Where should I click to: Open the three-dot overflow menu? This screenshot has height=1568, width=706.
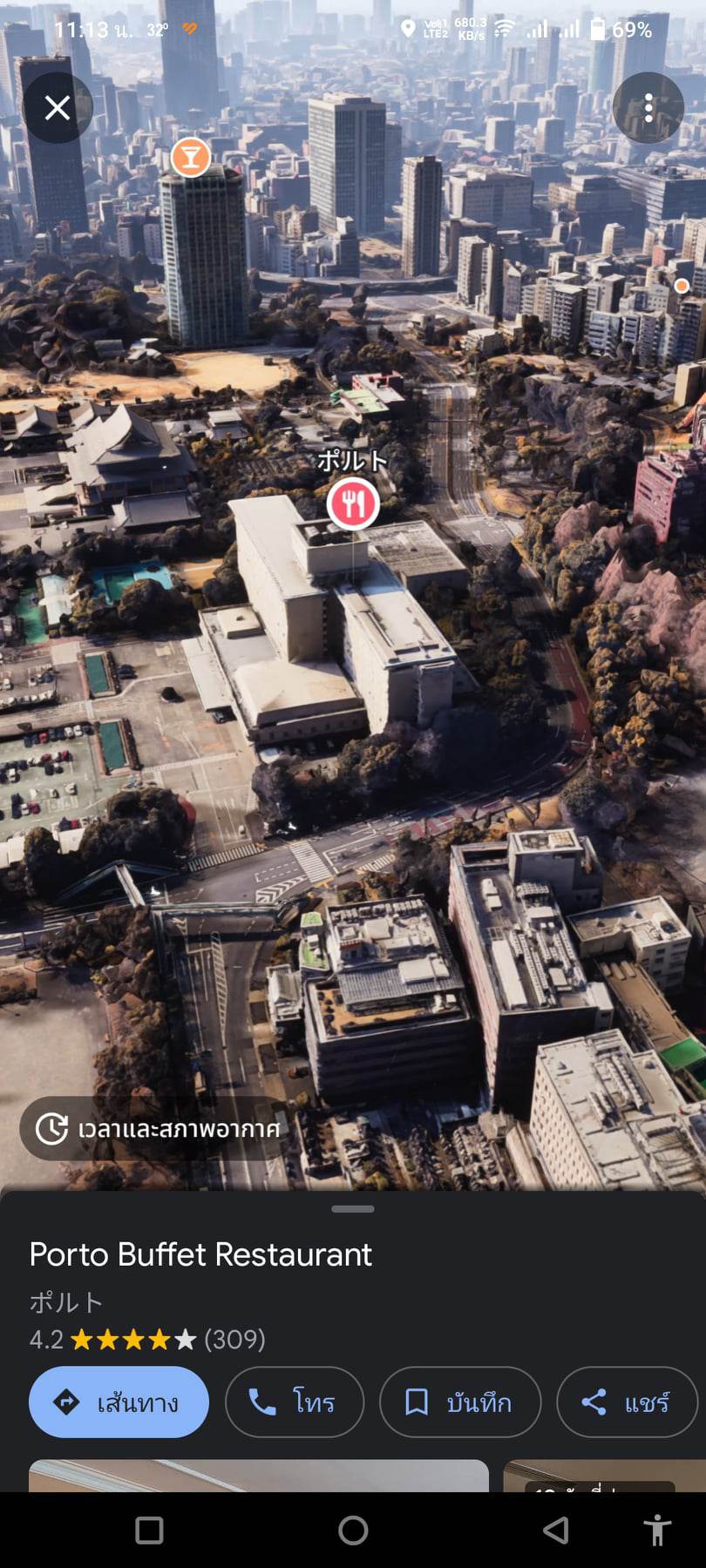click(x=648, y=108)
